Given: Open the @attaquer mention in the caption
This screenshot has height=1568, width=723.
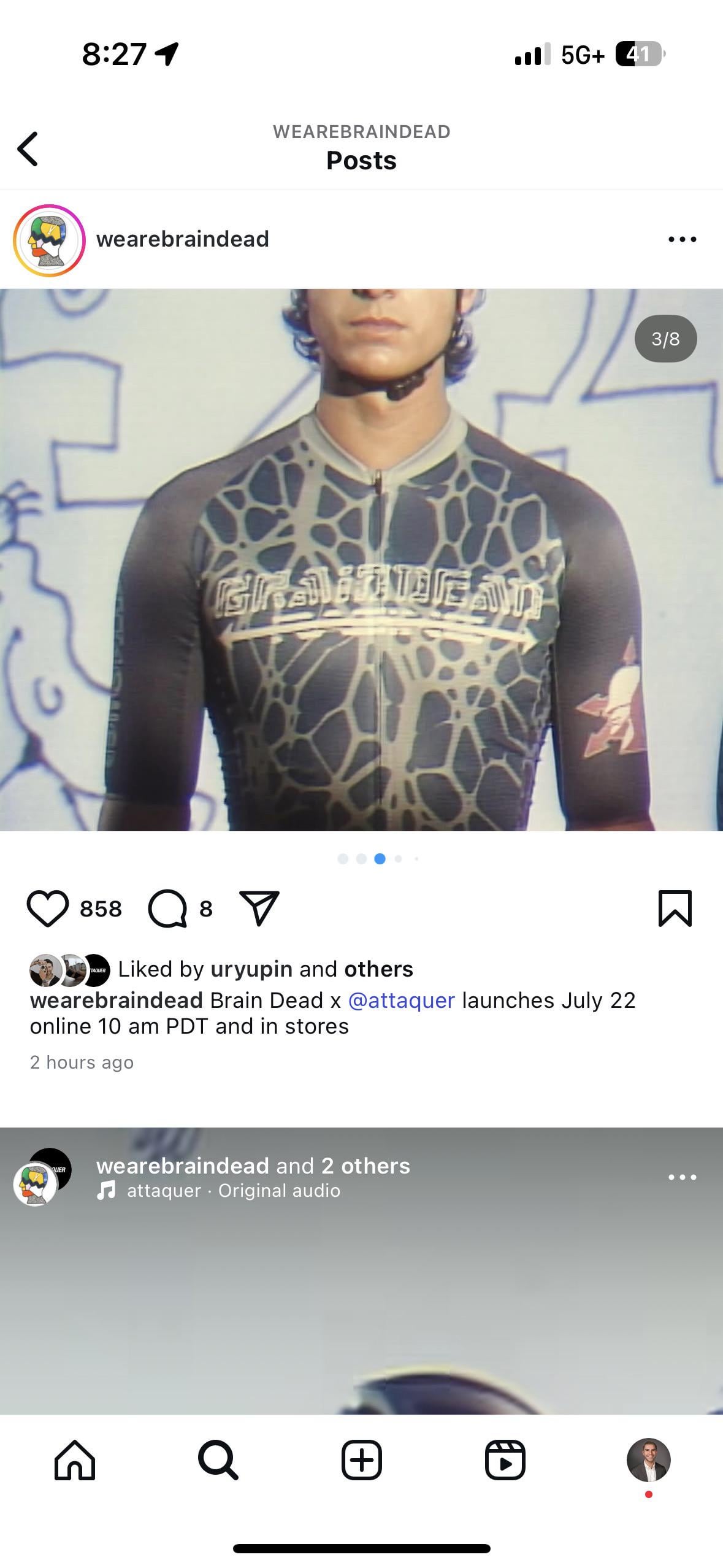Looking at the screenshot, I should pyautogui.click(x=401, y=1001).
